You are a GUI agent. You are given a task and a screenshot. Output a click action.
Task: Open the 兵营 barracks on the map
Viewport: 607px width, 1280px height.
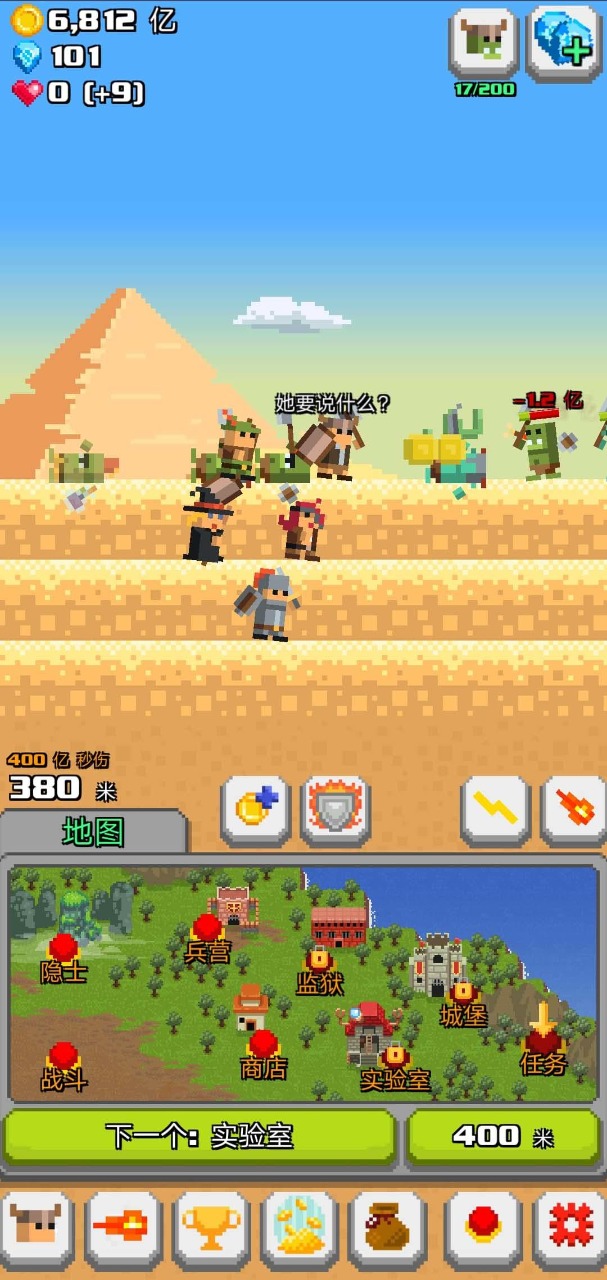point(208,938)
